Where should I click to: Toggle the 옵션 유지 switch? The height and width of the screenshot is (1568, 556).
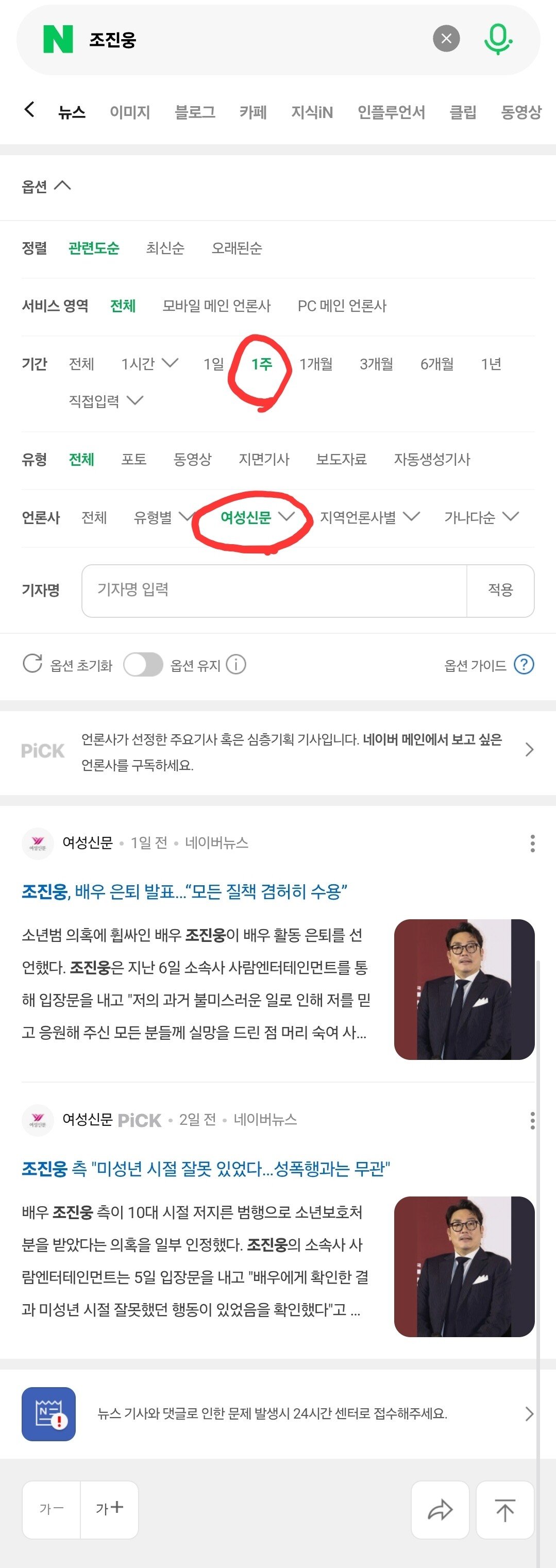143,665
